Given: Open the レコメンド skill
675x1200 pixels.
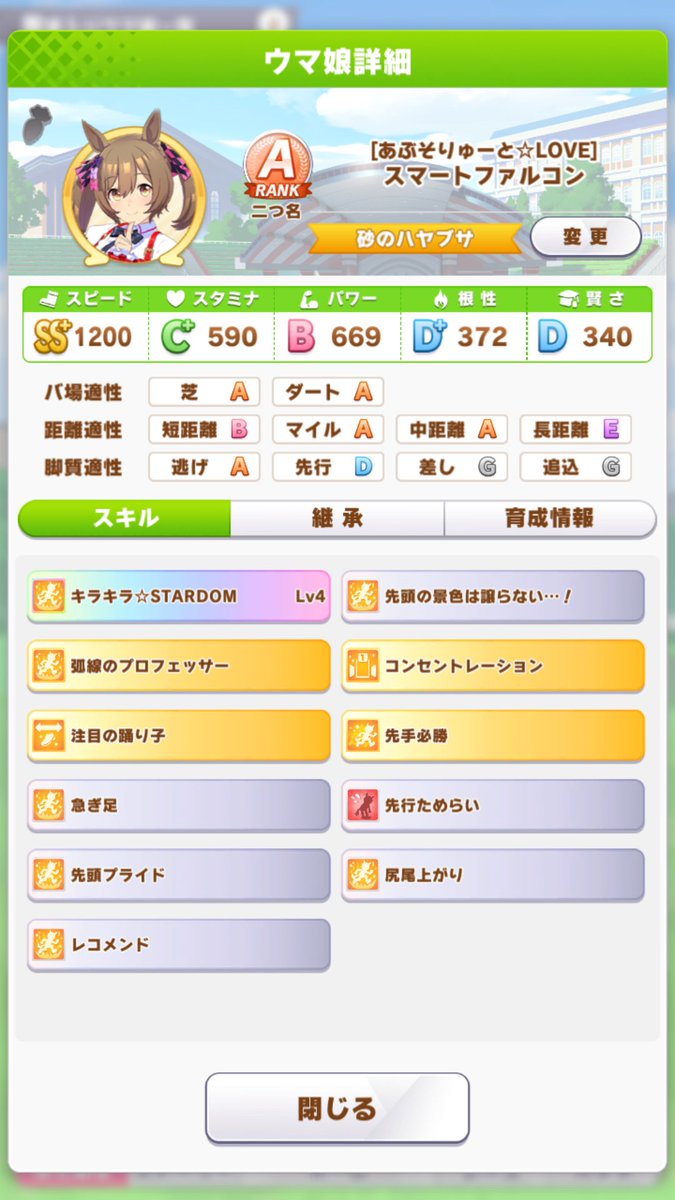Looking at the screenshot, I should 179,944.
